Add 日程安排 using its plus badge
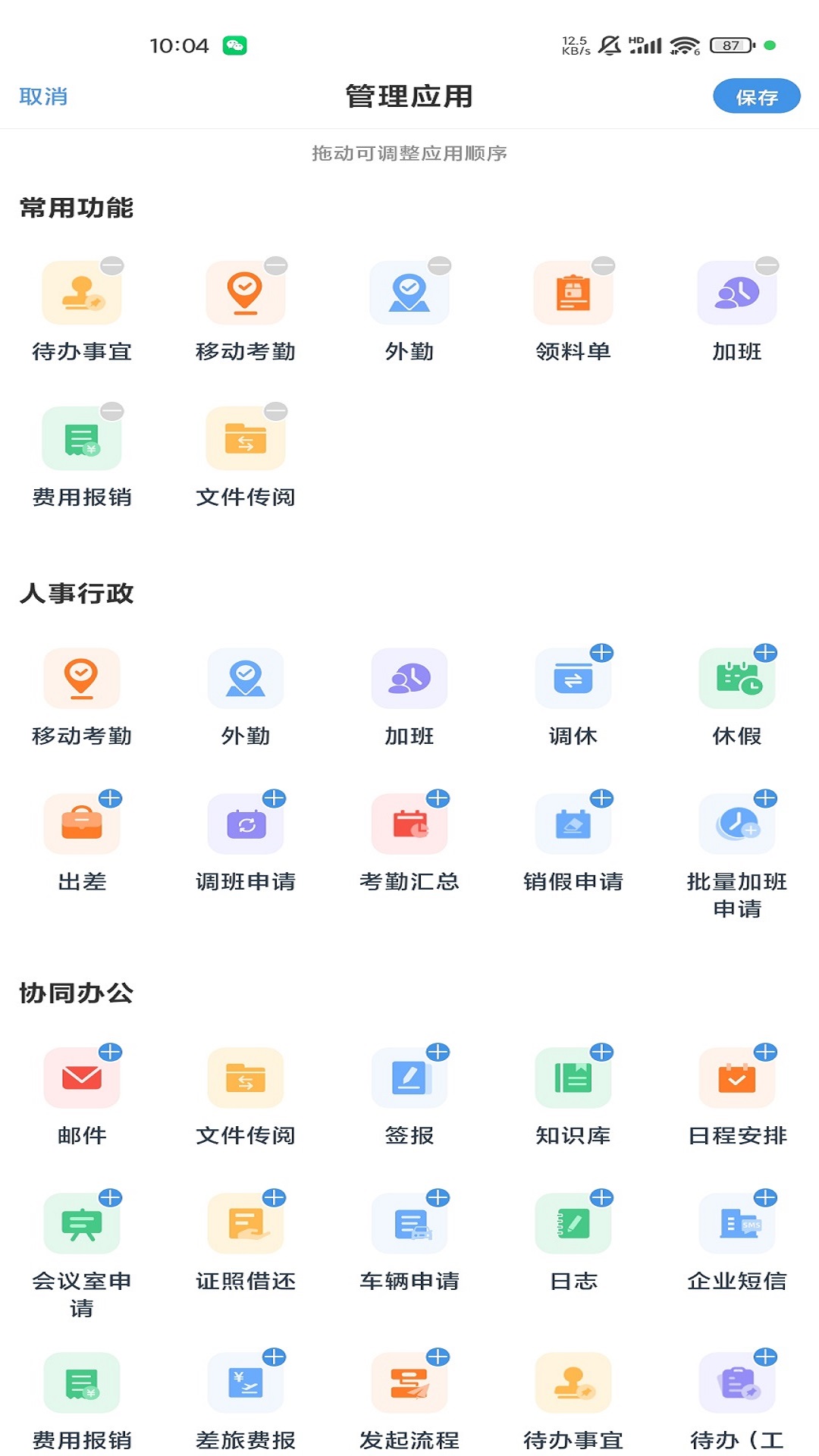The width and height of the screenshot is (819, 1456). point(765,1051)
